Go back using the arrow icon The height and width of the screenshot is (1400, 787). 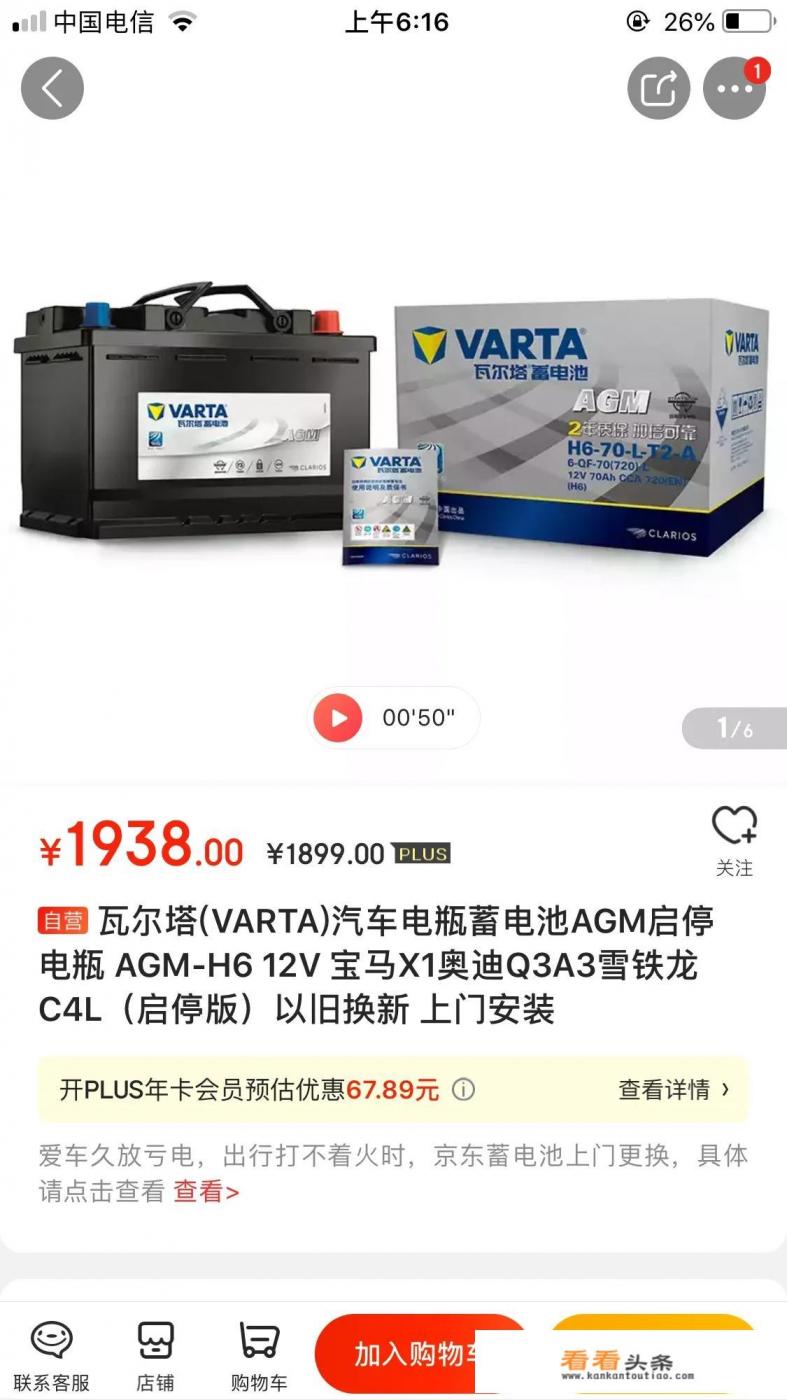point(52,88)
